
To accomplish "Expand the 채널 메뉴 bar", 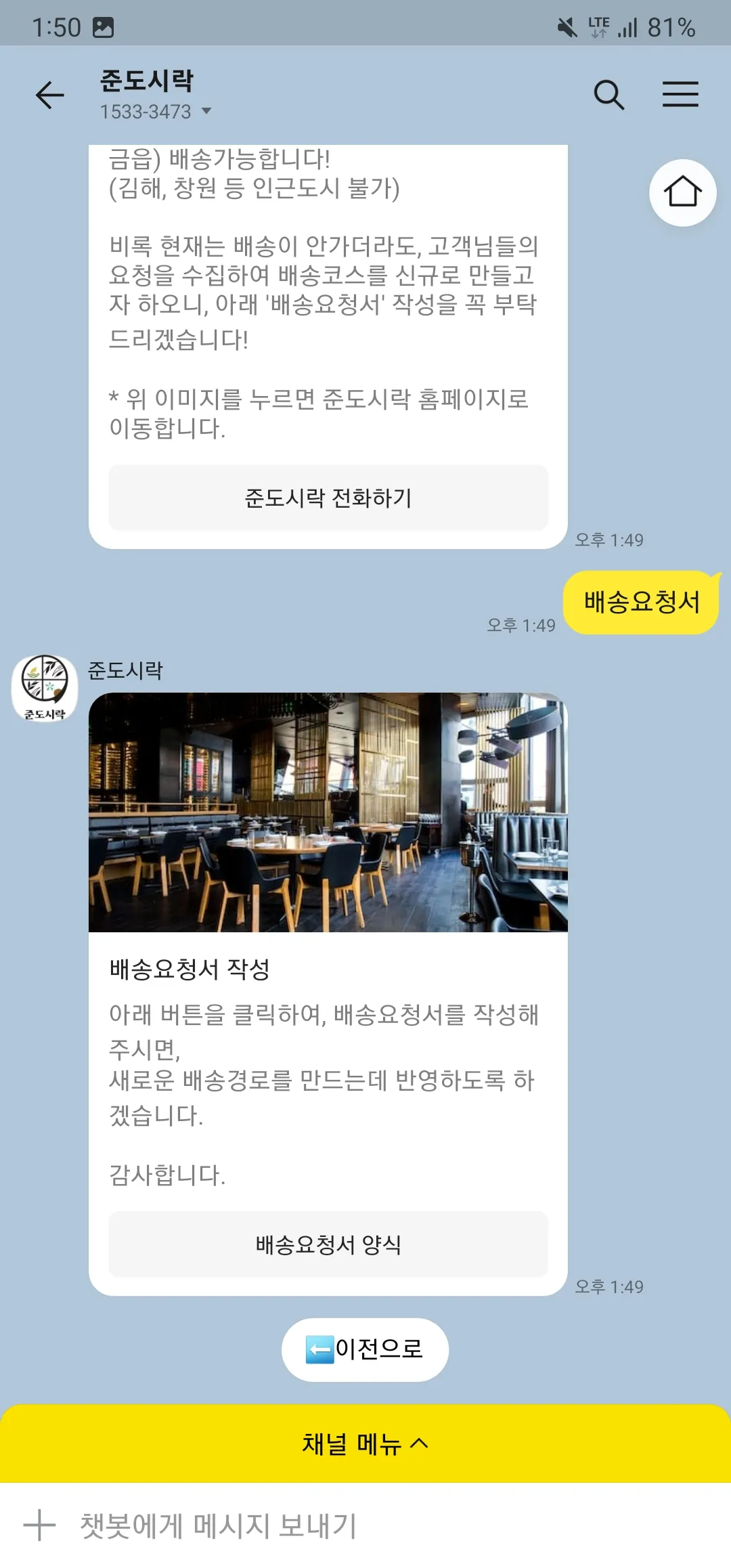I will point(365,1443).
